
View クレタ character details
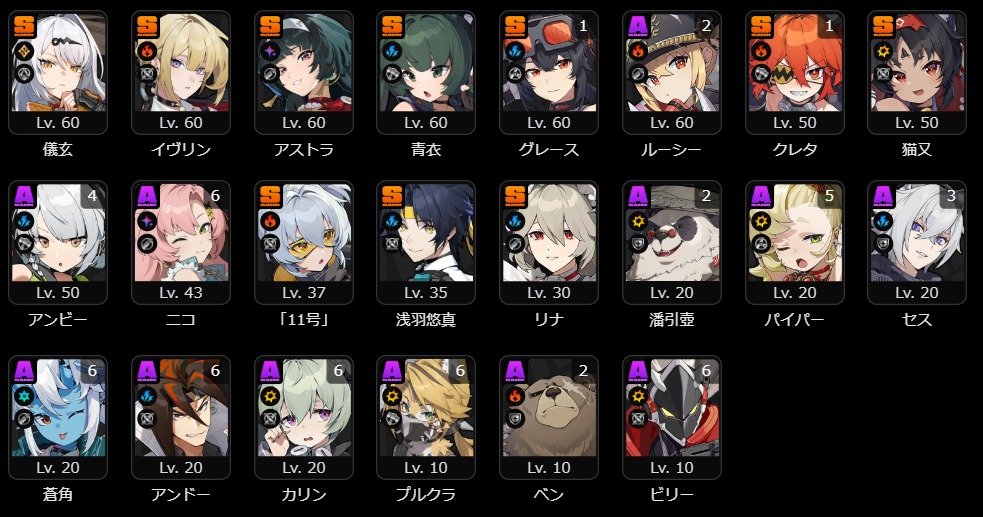[x=794, y=72]
